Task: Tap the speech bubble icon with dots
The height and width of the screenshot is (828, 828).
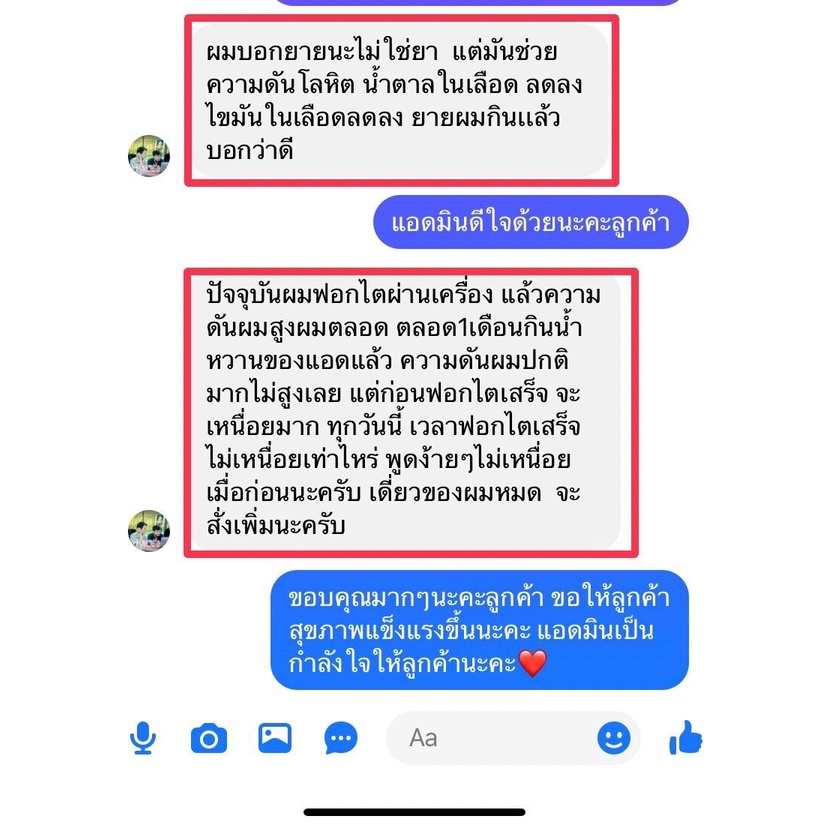Action: coord(341,738)
